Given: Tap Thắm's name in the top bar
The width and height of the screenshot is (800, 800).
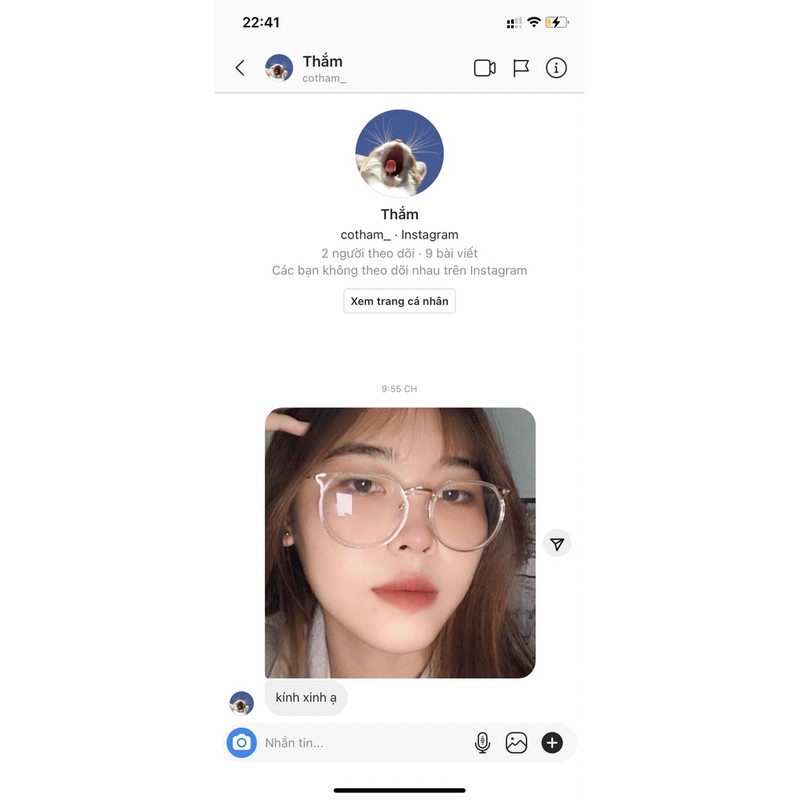Looking at the screenshot, I should [x=322, y=62].
